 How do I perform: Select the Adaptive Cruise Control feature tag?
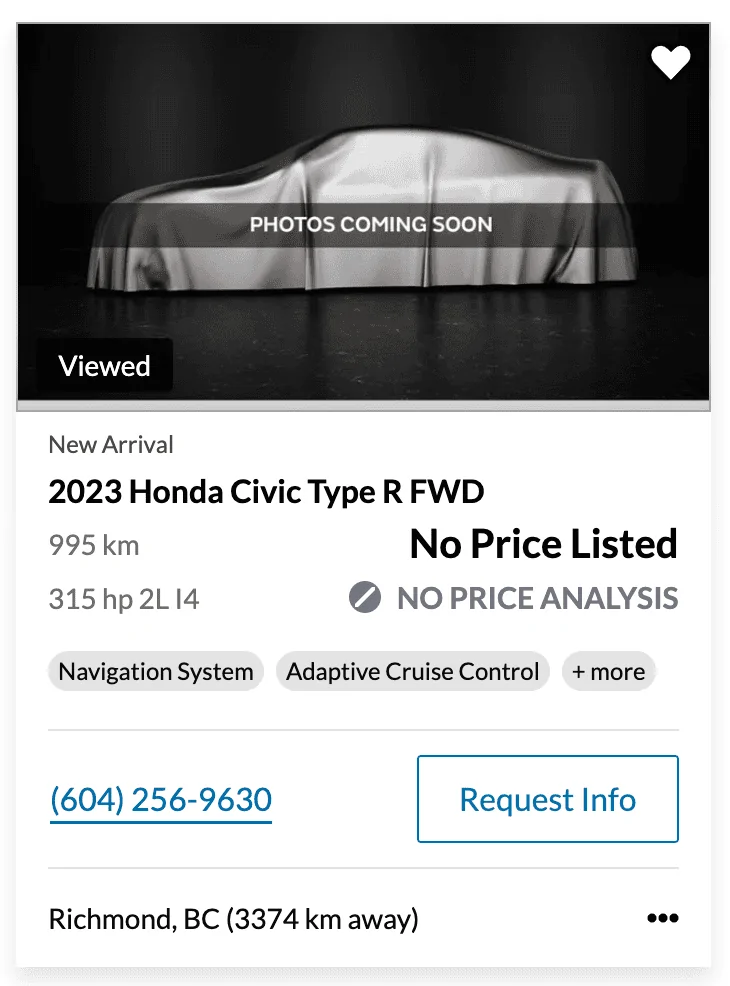412,671
